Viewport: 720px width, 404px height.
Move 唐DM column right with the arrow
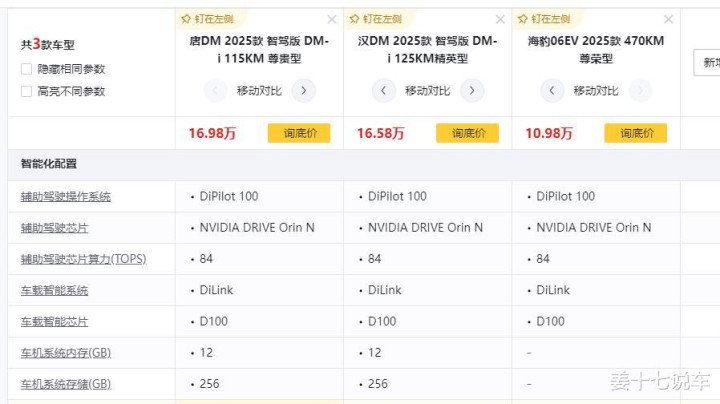tap(304, 90)
